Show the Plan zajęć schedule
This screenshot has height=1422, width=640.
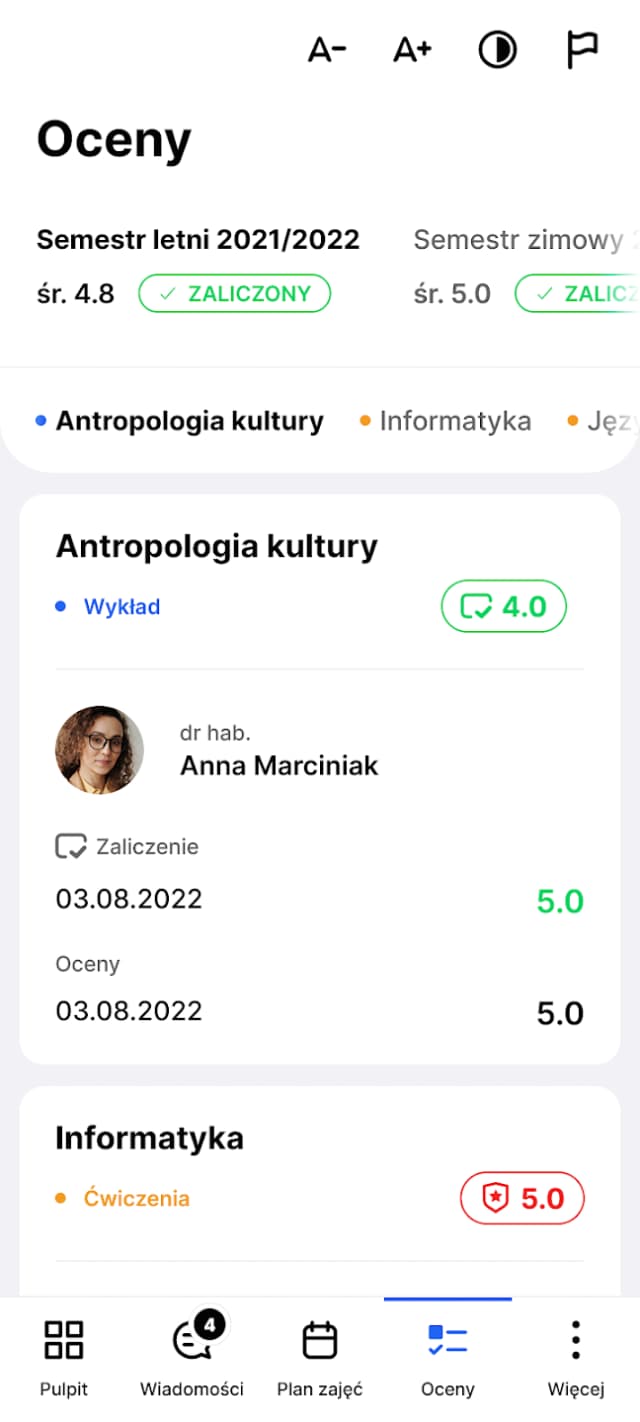[320, 1358]
